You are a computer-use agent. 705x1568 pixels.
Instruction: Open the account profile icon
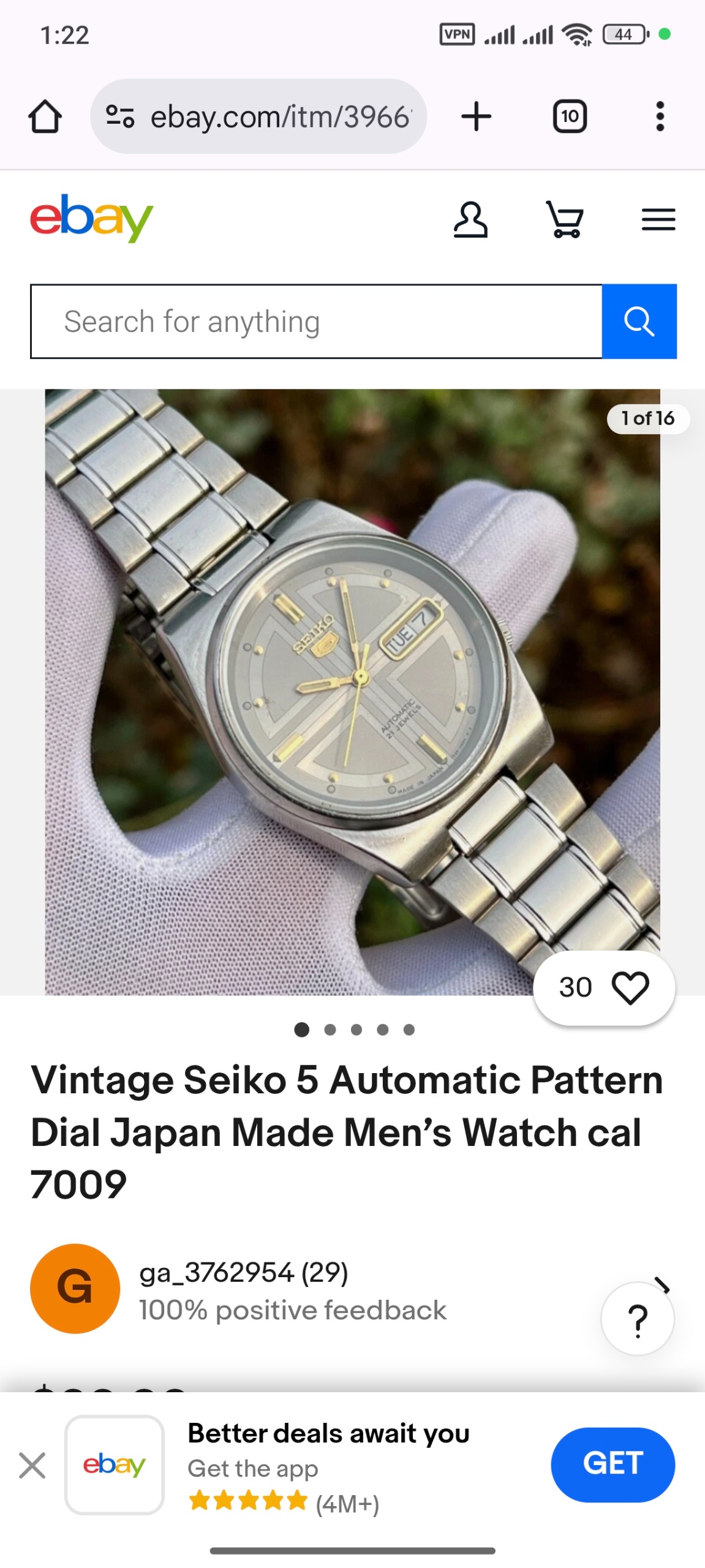(x=470, y=220)
